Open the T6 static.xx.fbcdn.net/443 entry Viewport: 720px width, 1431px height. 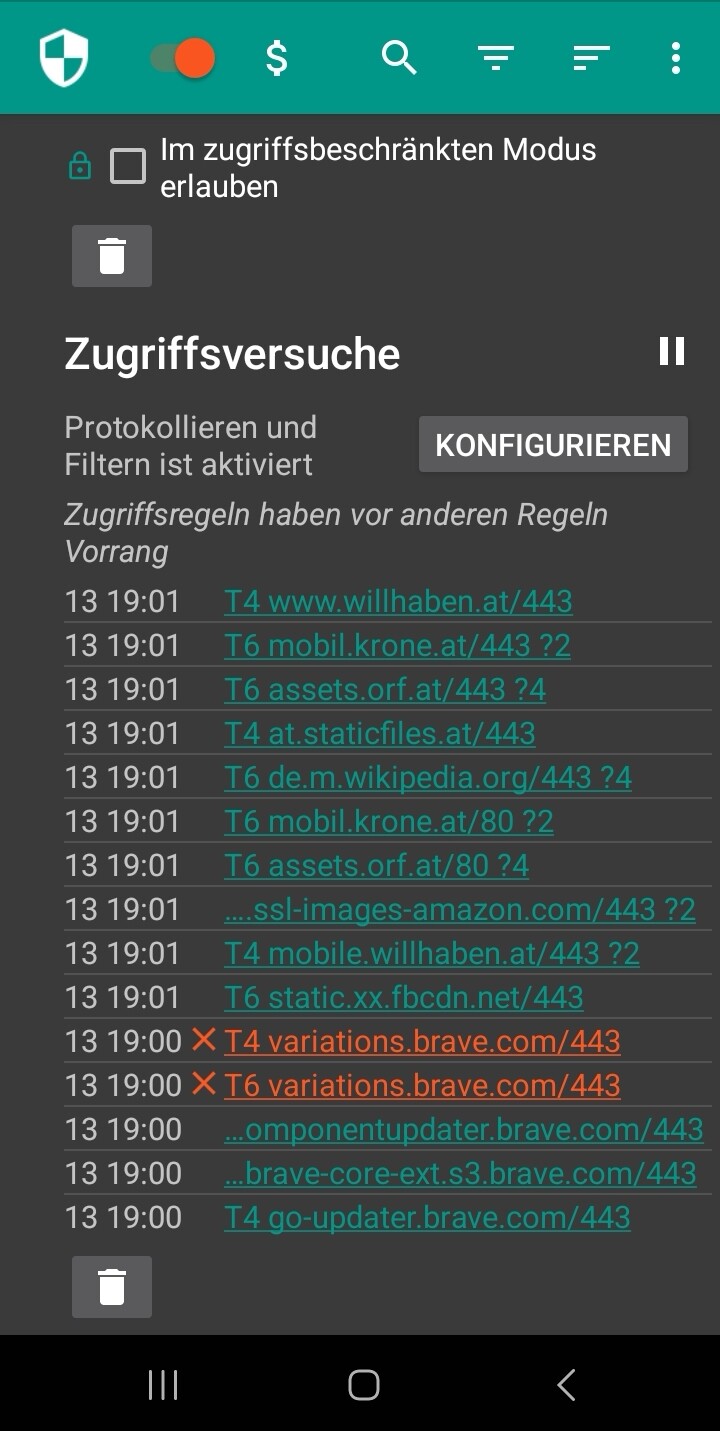click(x=404, y=997)
